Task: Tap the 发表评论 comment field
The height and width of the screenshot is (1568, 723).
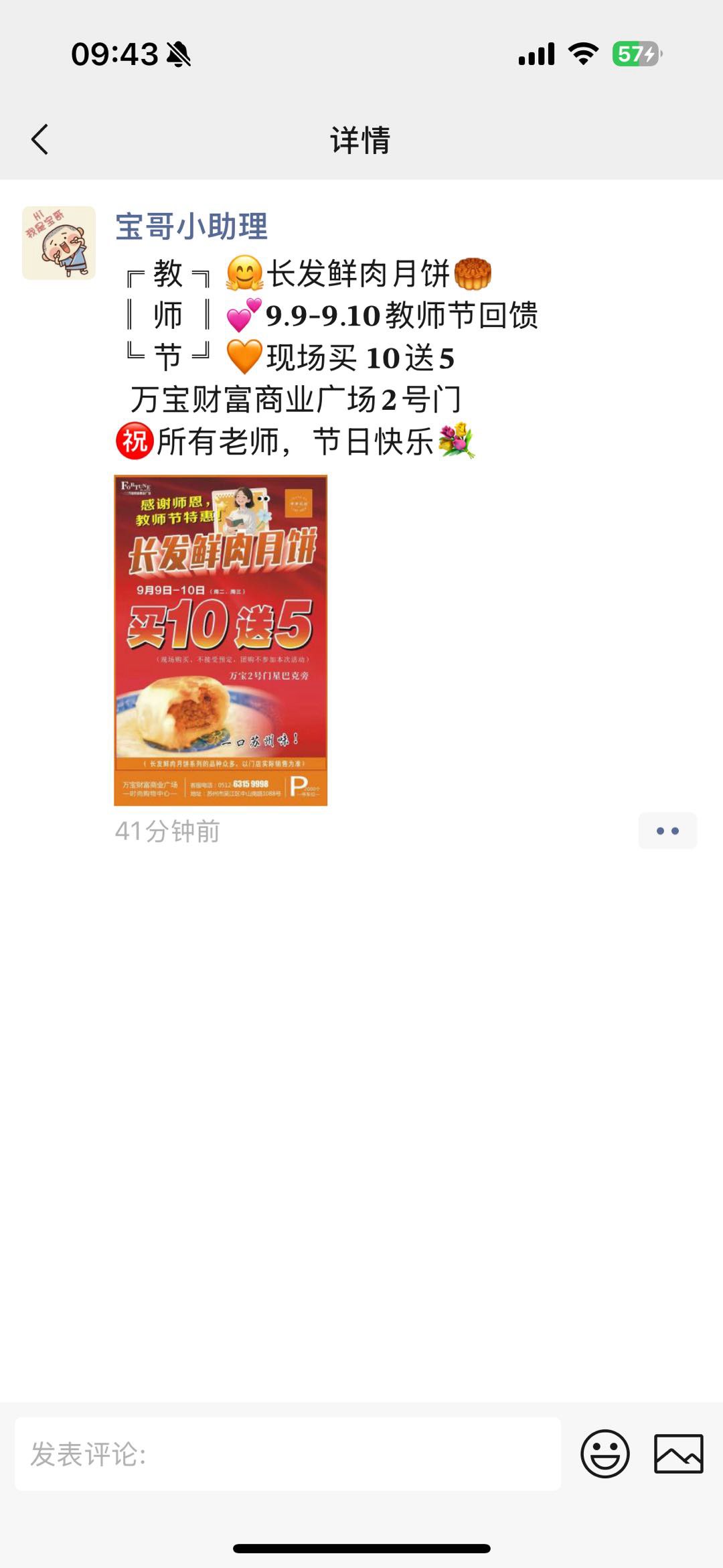Action: 288,1454
